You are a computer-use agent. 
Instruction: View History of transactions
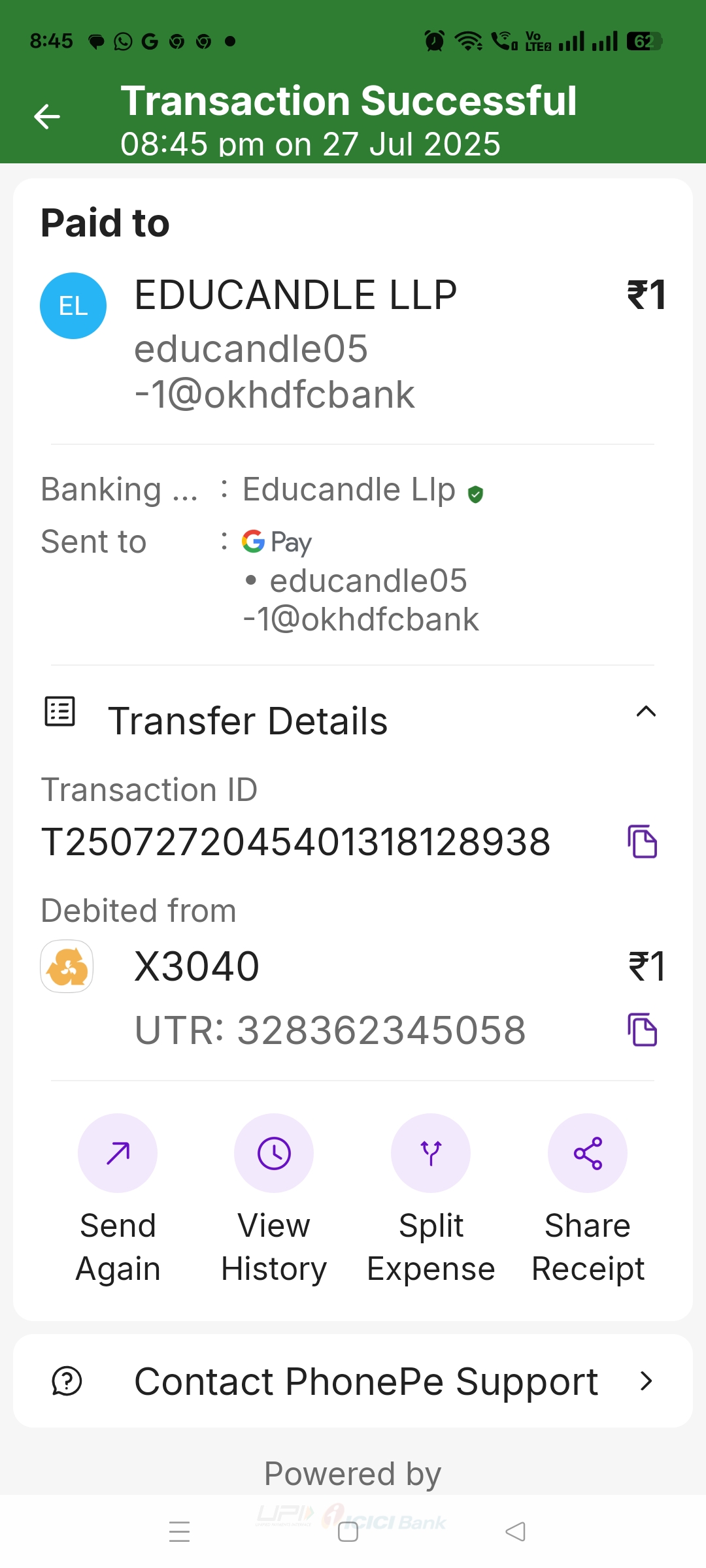point(274,1153)
